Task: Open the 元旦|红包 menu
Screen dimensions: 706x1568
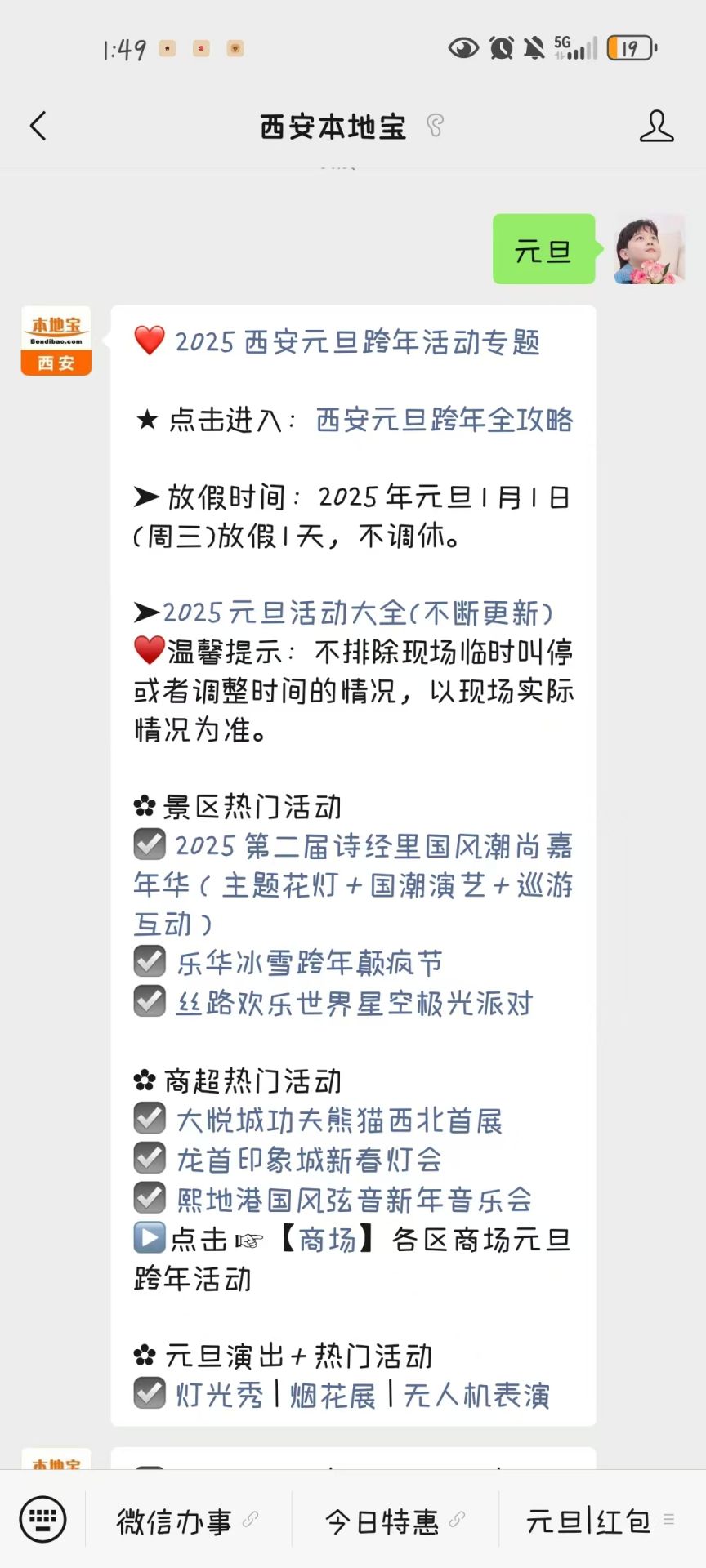Action: click(x=588, y=1521)
